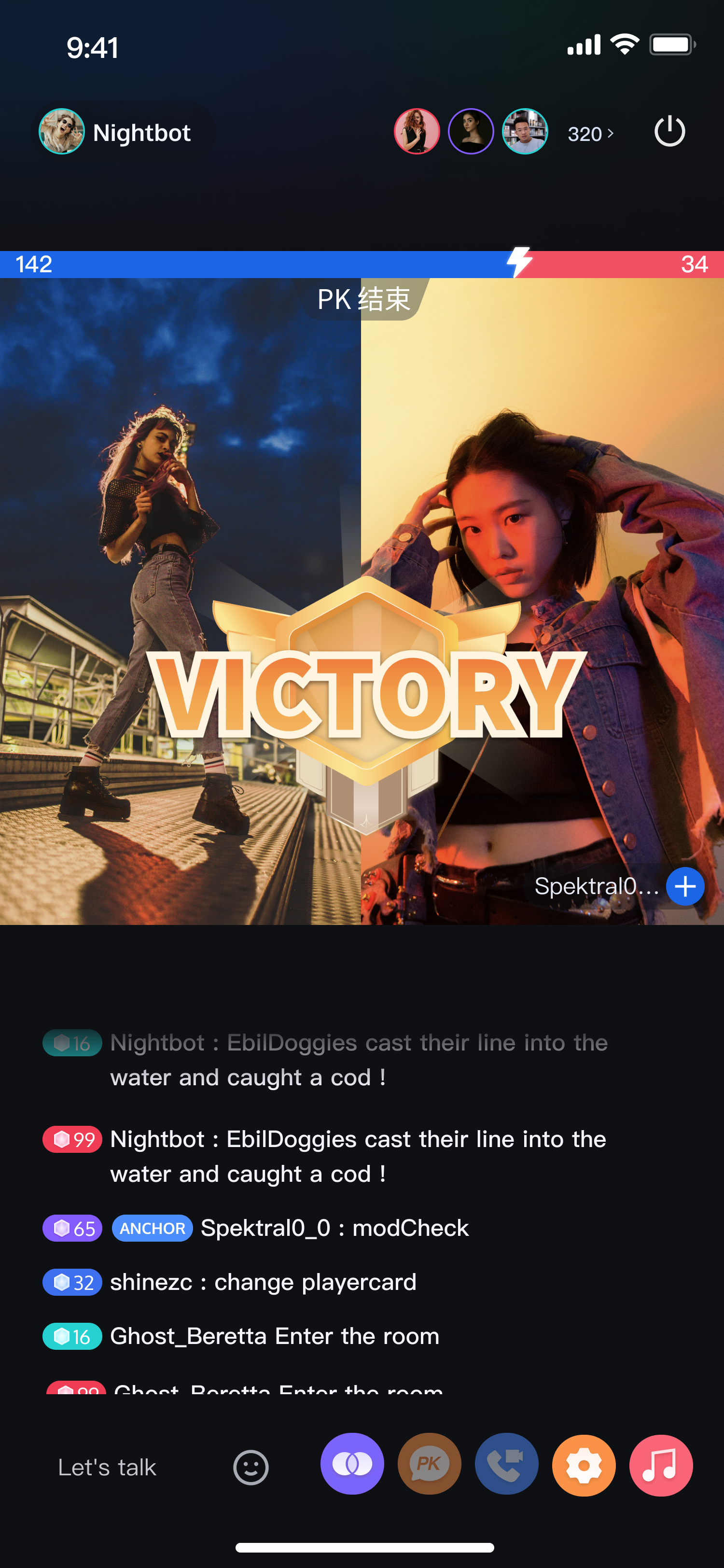Screen dimensions: 724x1568
Task: Tap the PK battle button
Action: pyautogui.click(x=429, y=1464)
